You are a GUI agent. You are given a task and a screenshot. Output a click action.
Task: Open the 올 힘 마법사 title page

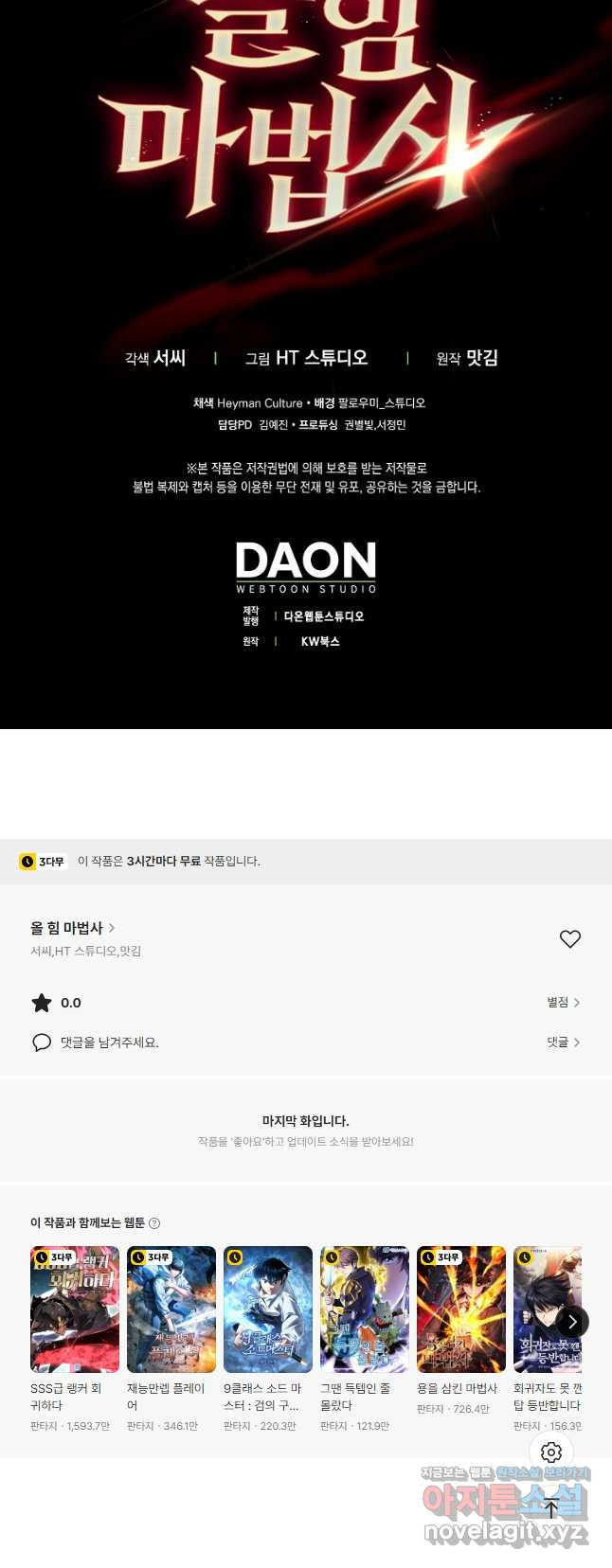click(72, 928)
